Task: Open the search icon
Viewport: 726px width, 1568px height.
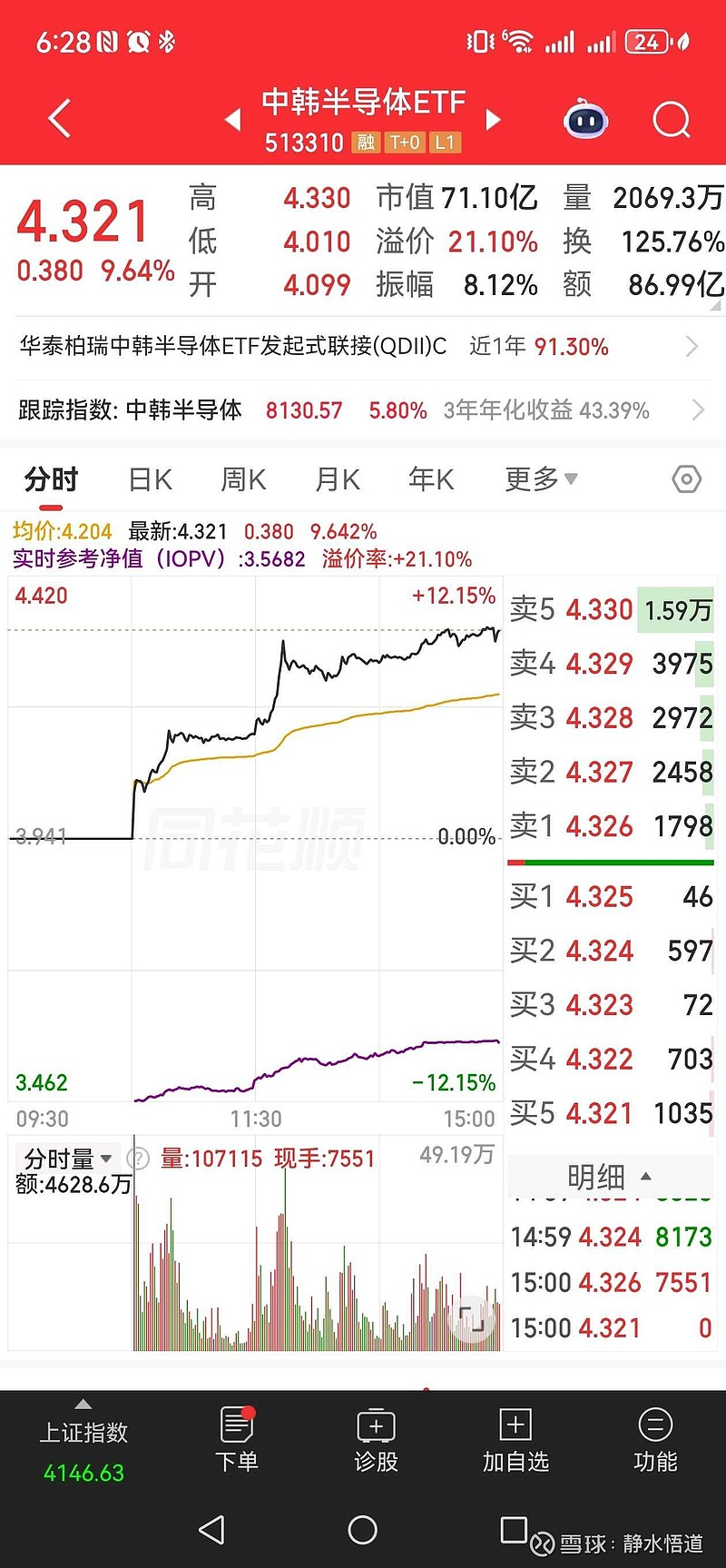Action: point(671,119)
